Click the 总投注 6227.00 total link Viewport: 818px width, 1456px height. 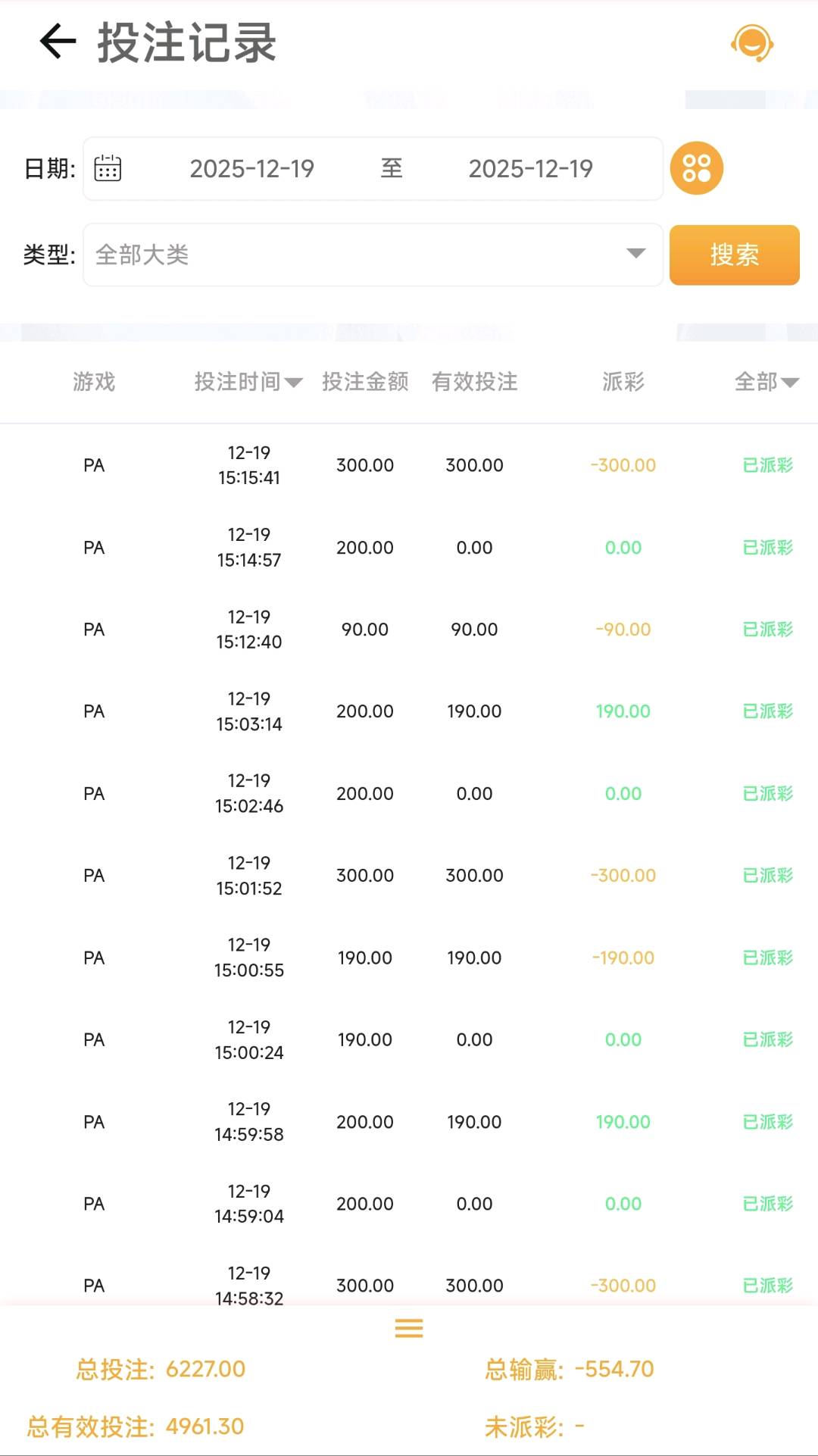click(158, 1369)
